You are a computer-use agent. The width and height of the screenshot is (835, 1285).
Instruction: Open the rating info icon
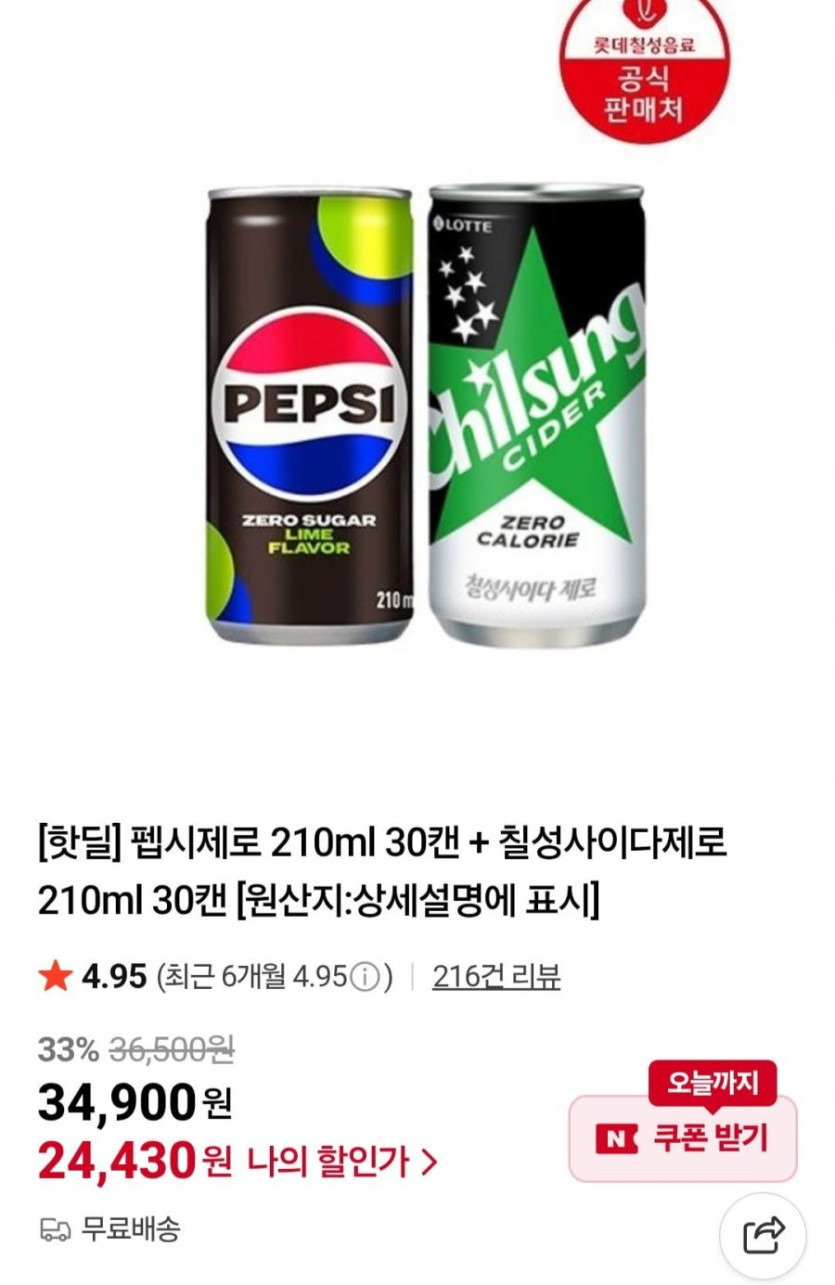(x=367, y=977)
